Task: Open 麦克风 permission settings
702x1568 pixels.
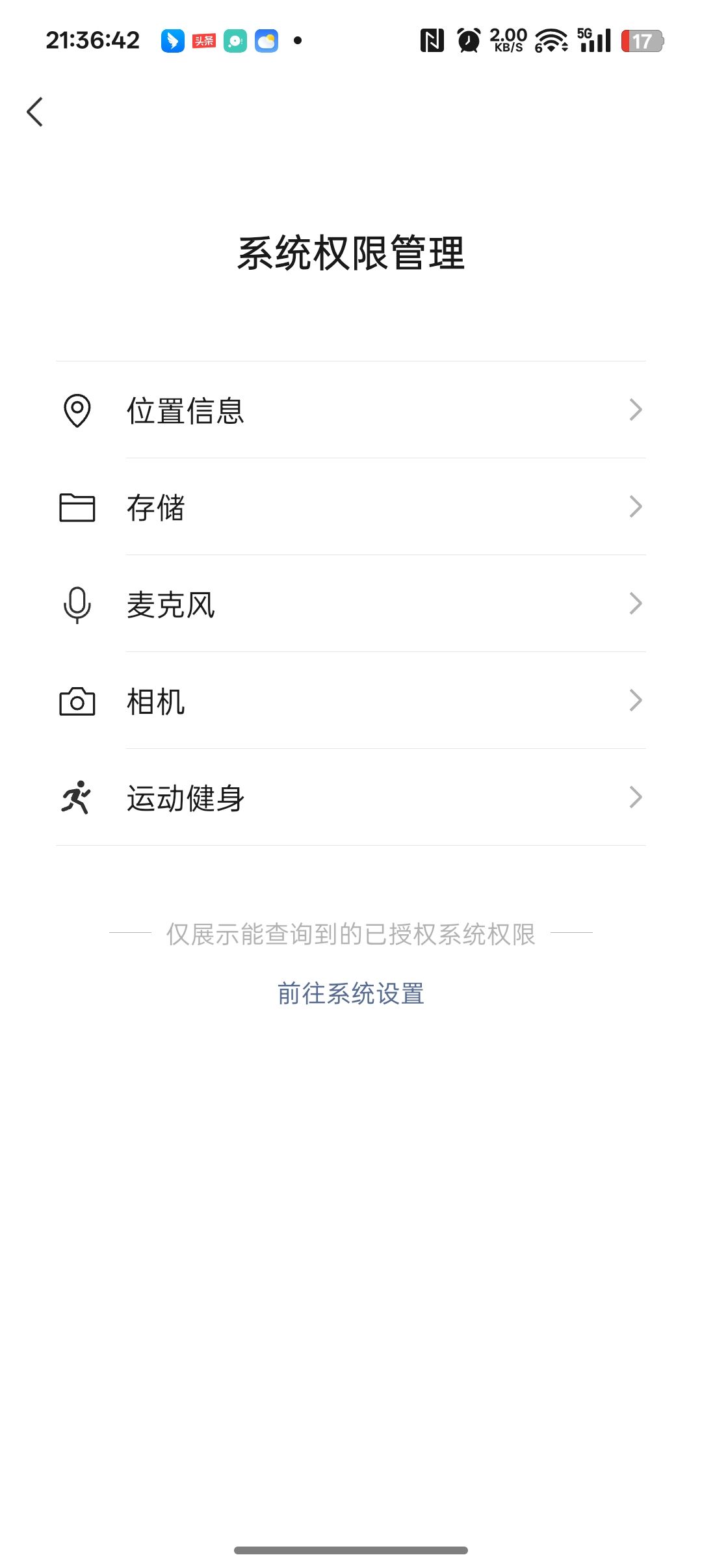Action: click(351, 604)
